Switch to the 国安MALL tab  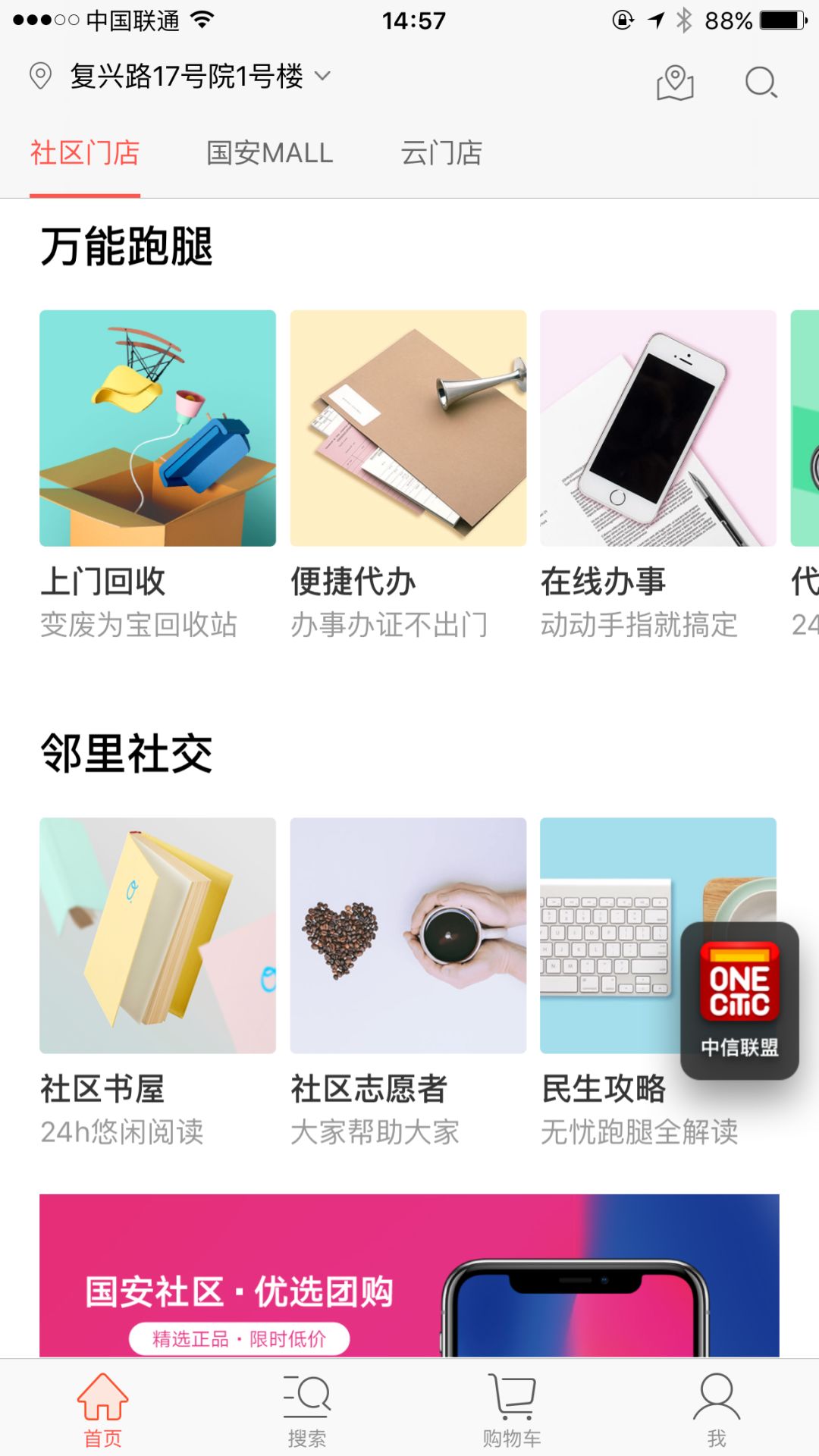pos(269,152)
